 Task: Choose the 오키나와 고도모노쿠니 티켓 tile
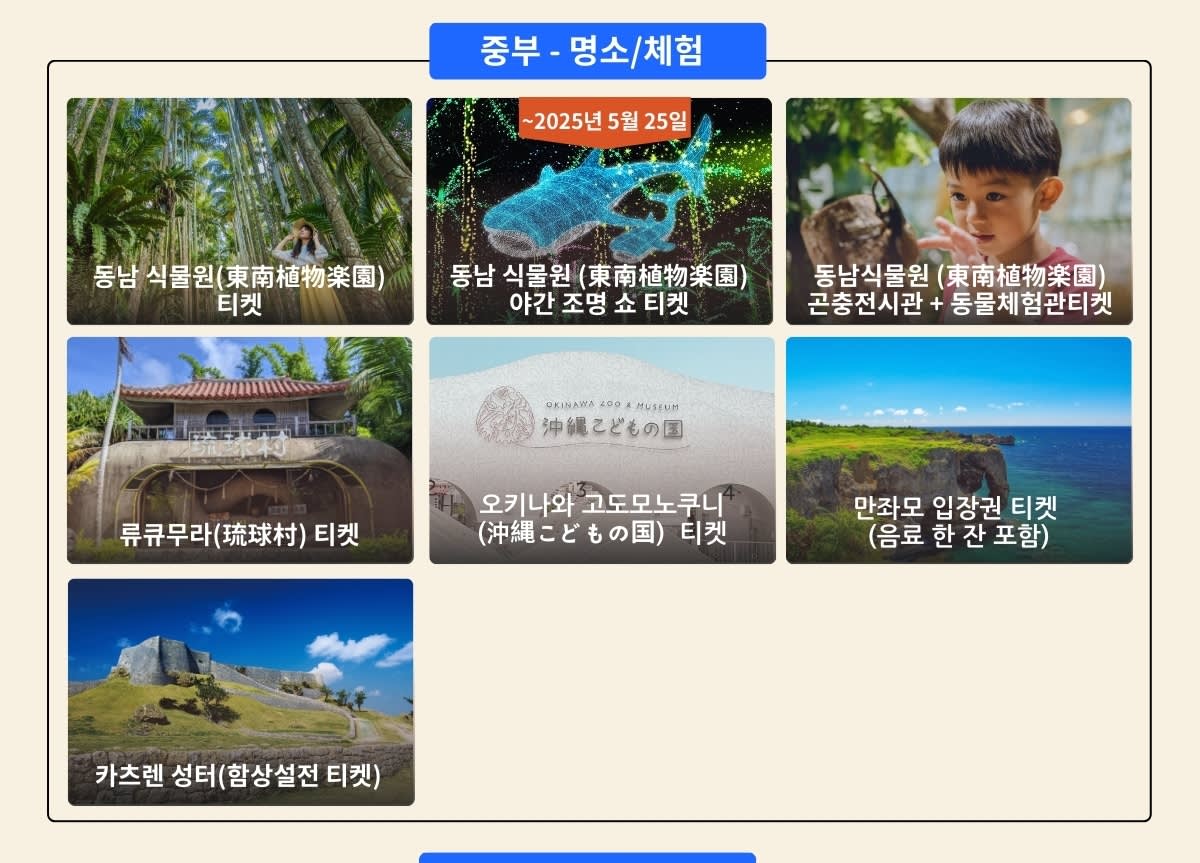602,450
